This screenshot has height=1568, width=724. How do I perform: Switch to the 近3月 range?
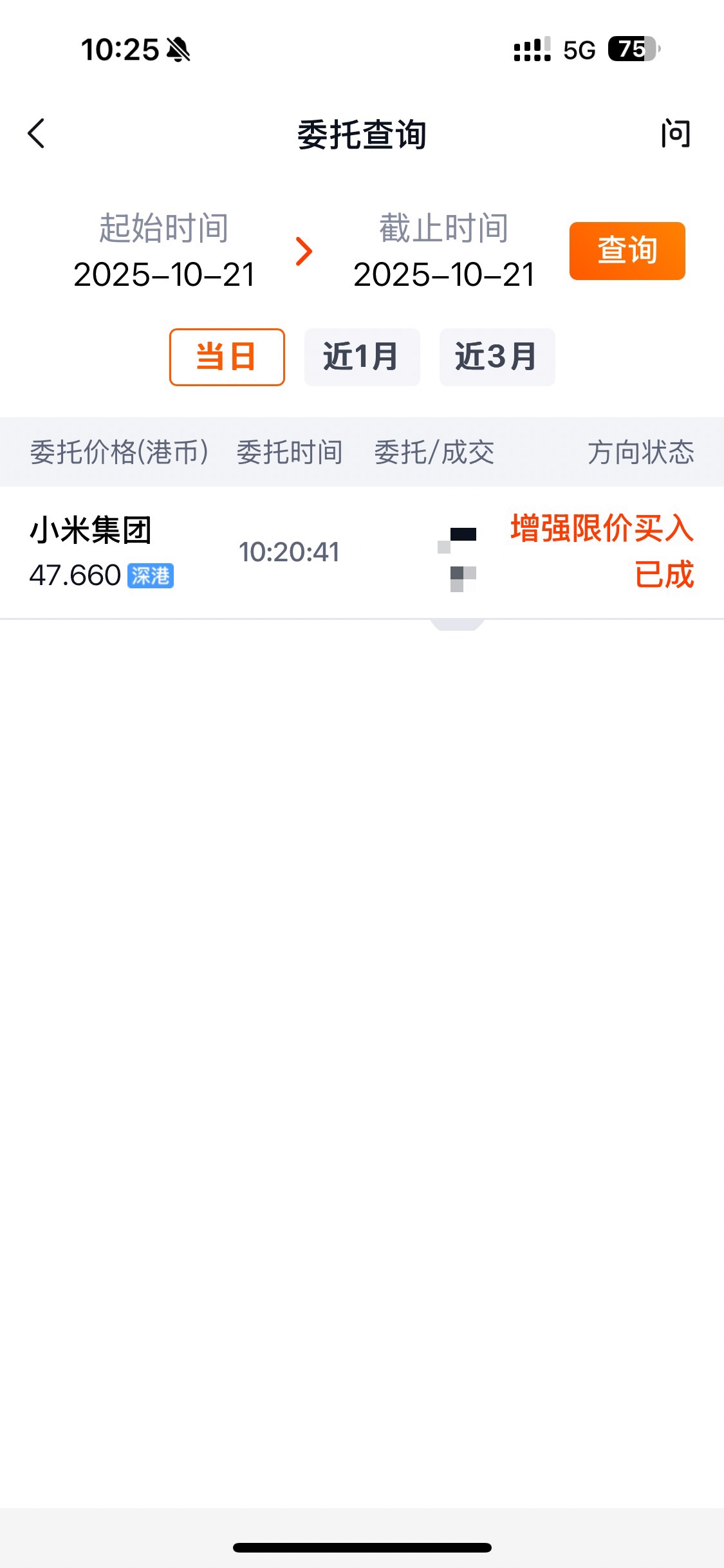pyautogui.click(x=497, y=357)
